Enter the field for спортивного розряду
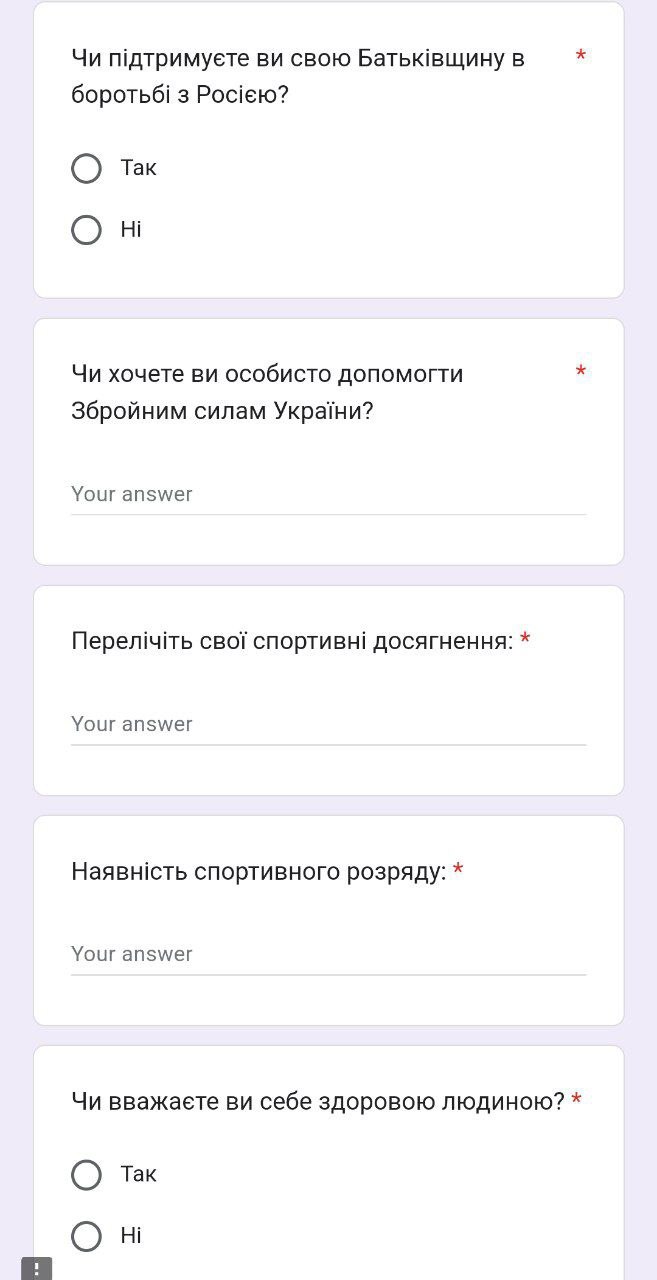Image resolution: width=657 pixels, height=1280 pixels. pyautogui.click(x=328, y=954)
